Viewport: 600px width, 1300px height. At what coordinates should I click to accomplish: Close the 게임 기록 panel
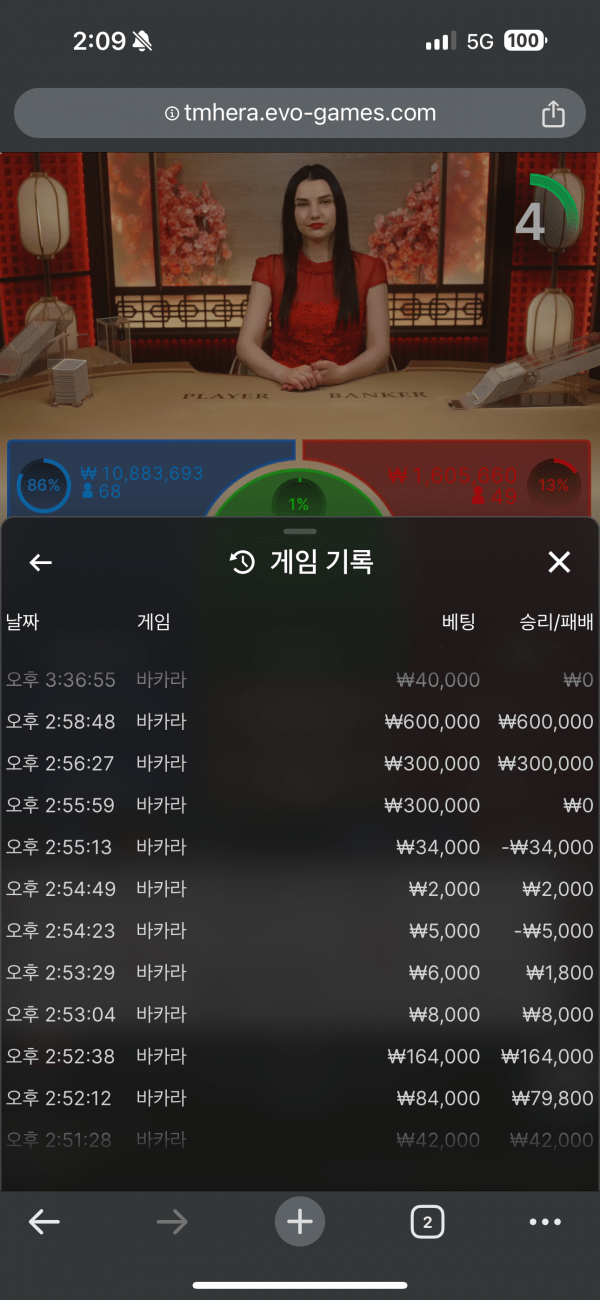(x=559, y=562)
